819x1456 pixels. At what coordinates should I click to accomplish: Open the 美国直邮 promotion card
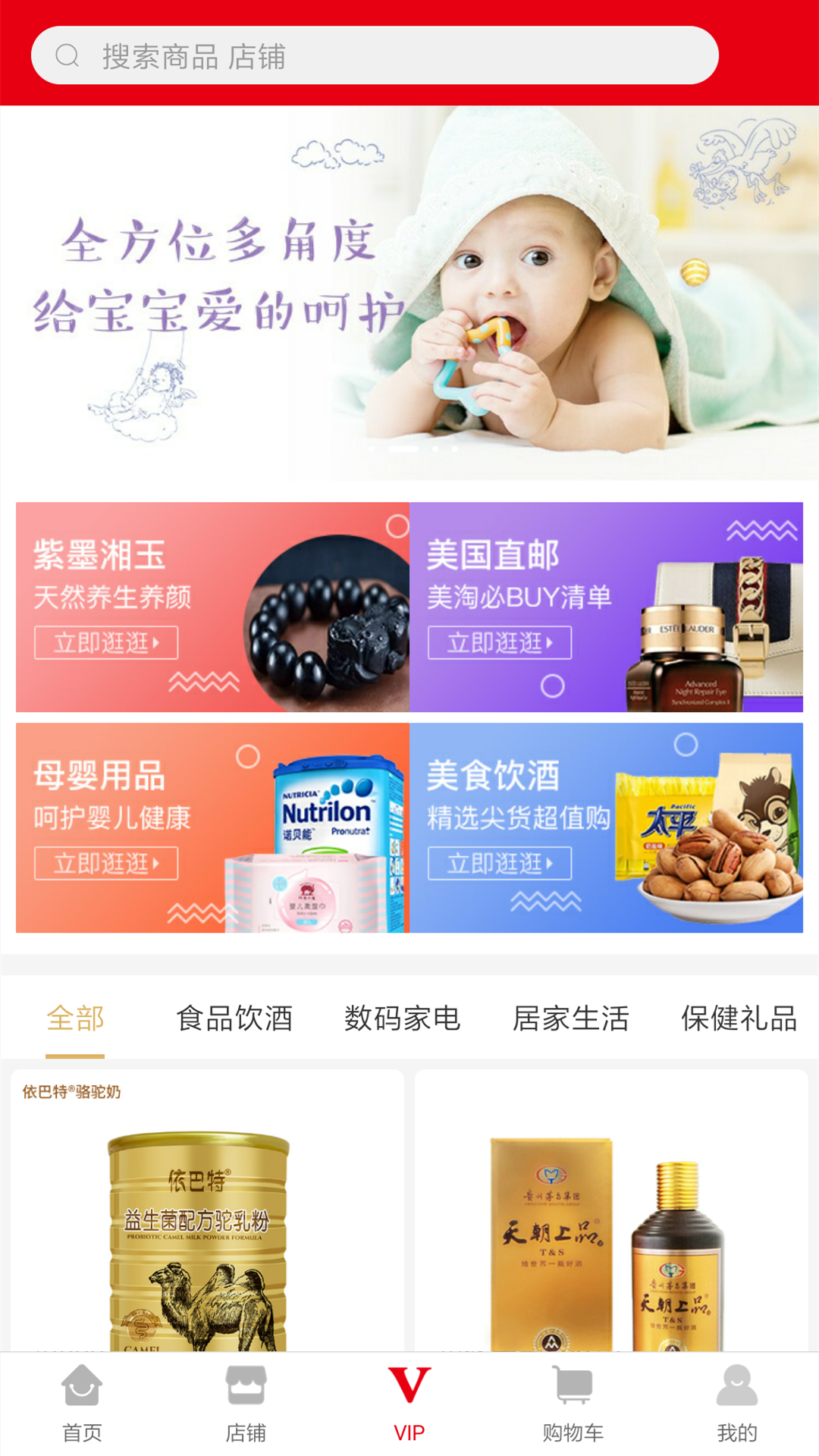(x=606, y=607)
